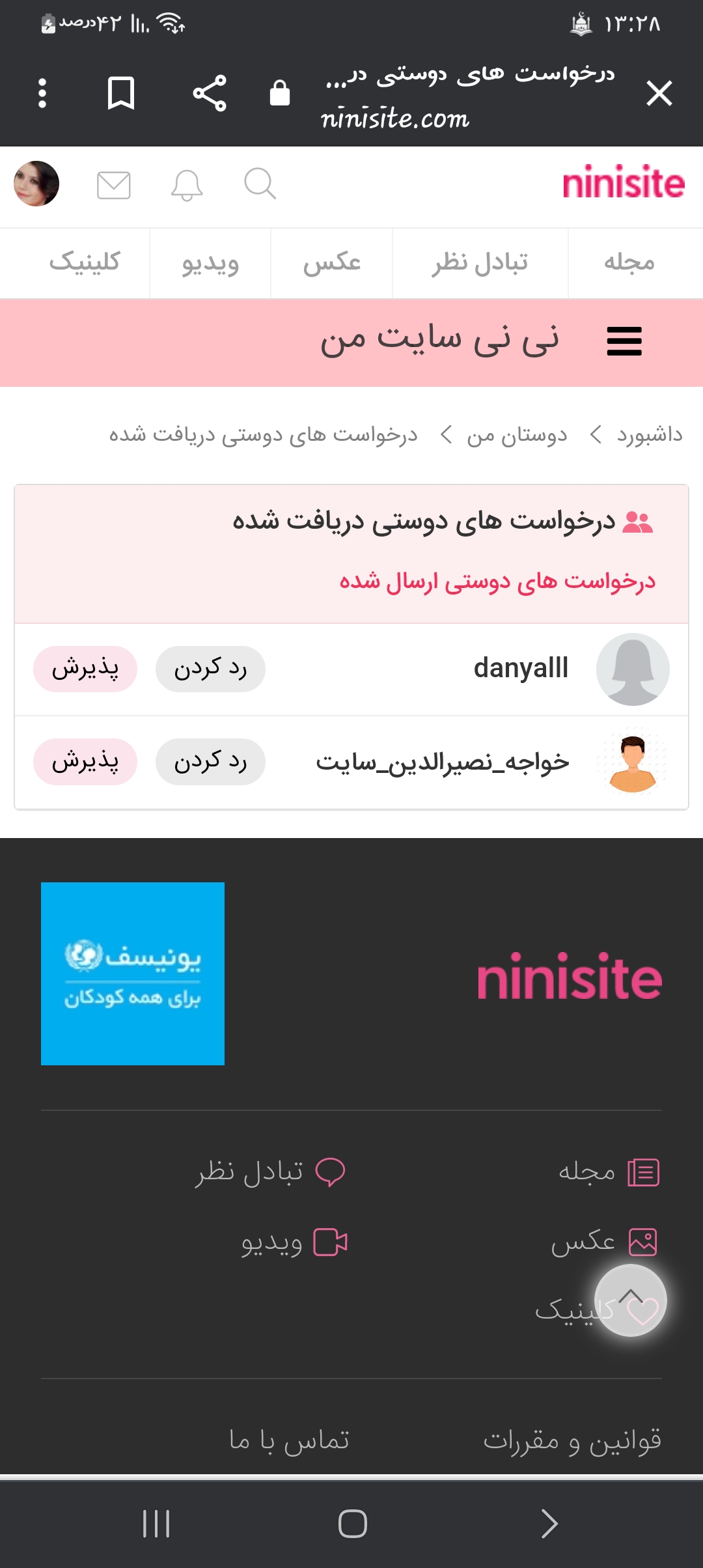The width and height of the screenshot is (703, 1568).
Task: Open قوانین و مقررات in the footer
Action: (x=572, y=1440)
